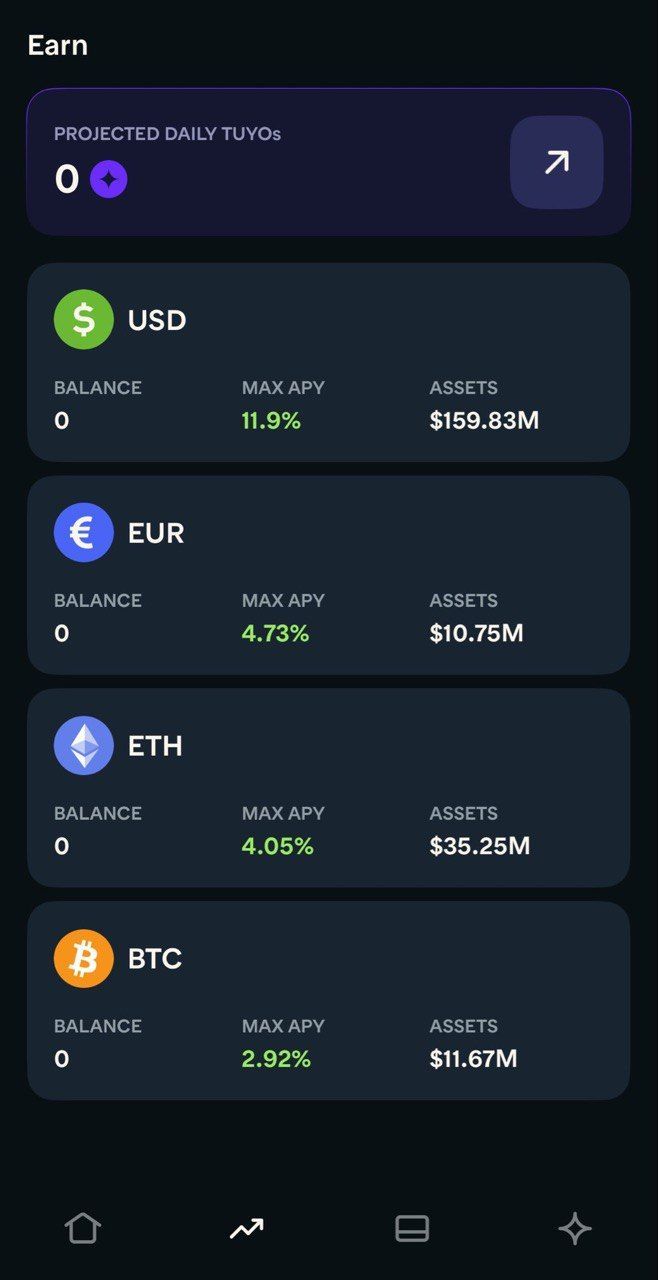Screen dimensions: 658x1280
Task: Open the USD earn card
Action: [328, 362]
